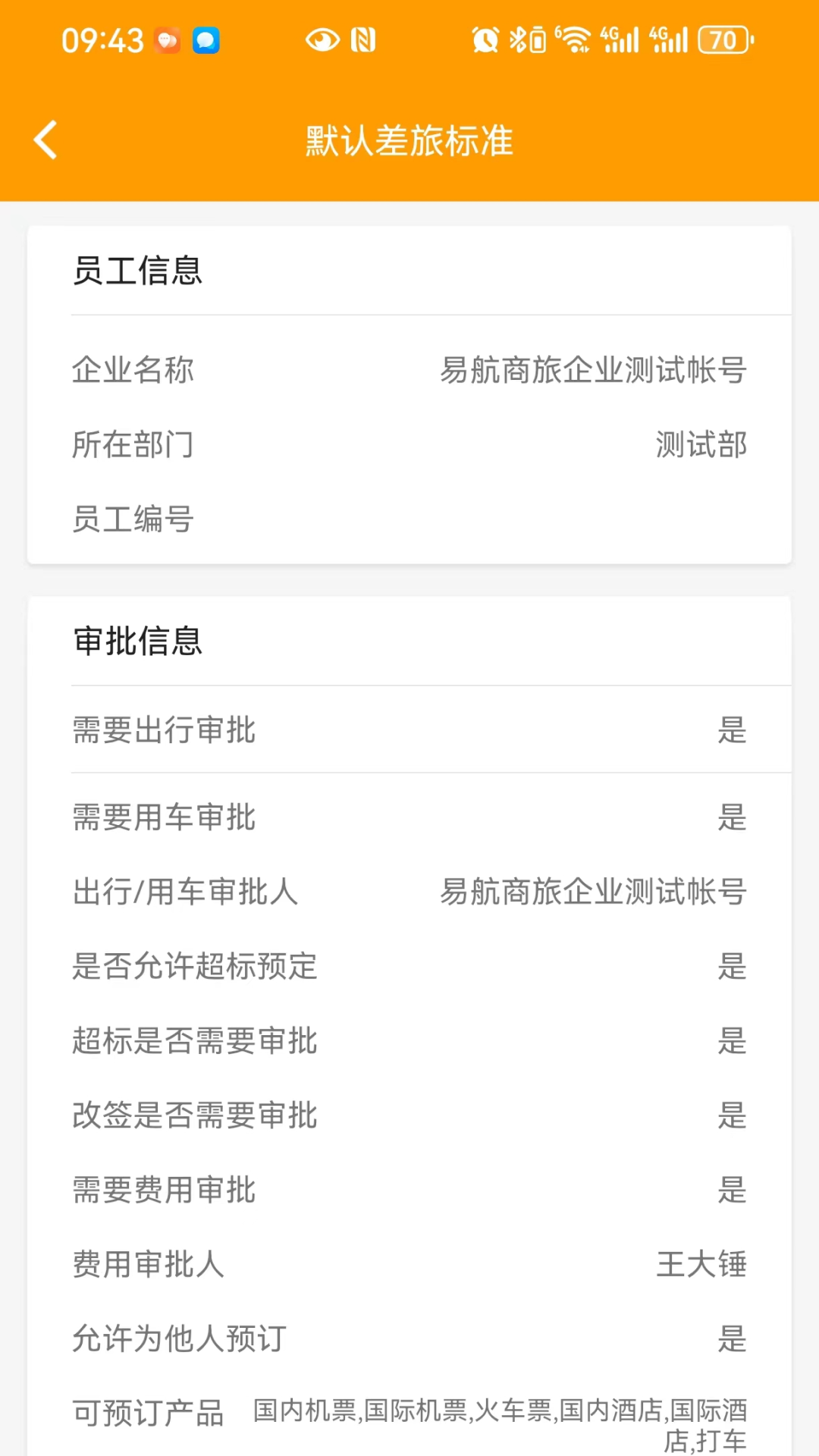Toggle the 需要出行审批 setting
Image resolution: width=819 pixels, height=1456 pixels.
(x=409, y=730)
